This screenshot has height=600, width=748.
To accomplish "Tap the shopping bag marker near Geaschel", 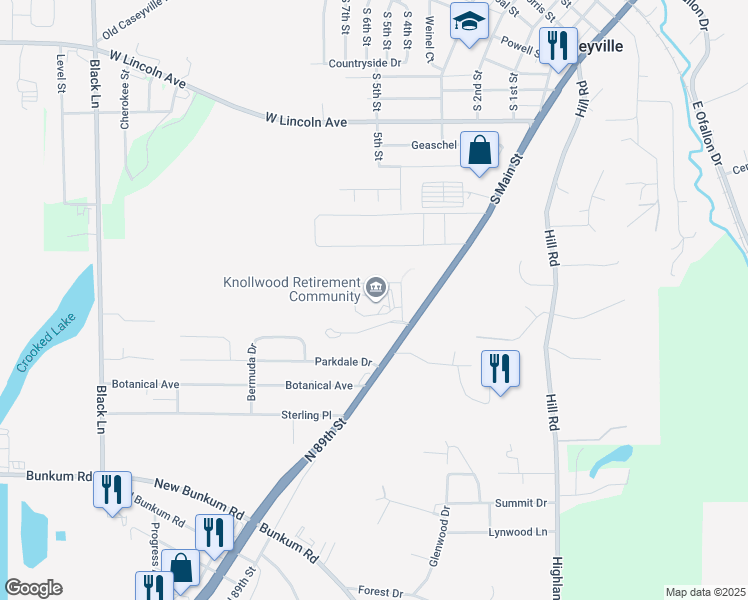I will point(480,150).
